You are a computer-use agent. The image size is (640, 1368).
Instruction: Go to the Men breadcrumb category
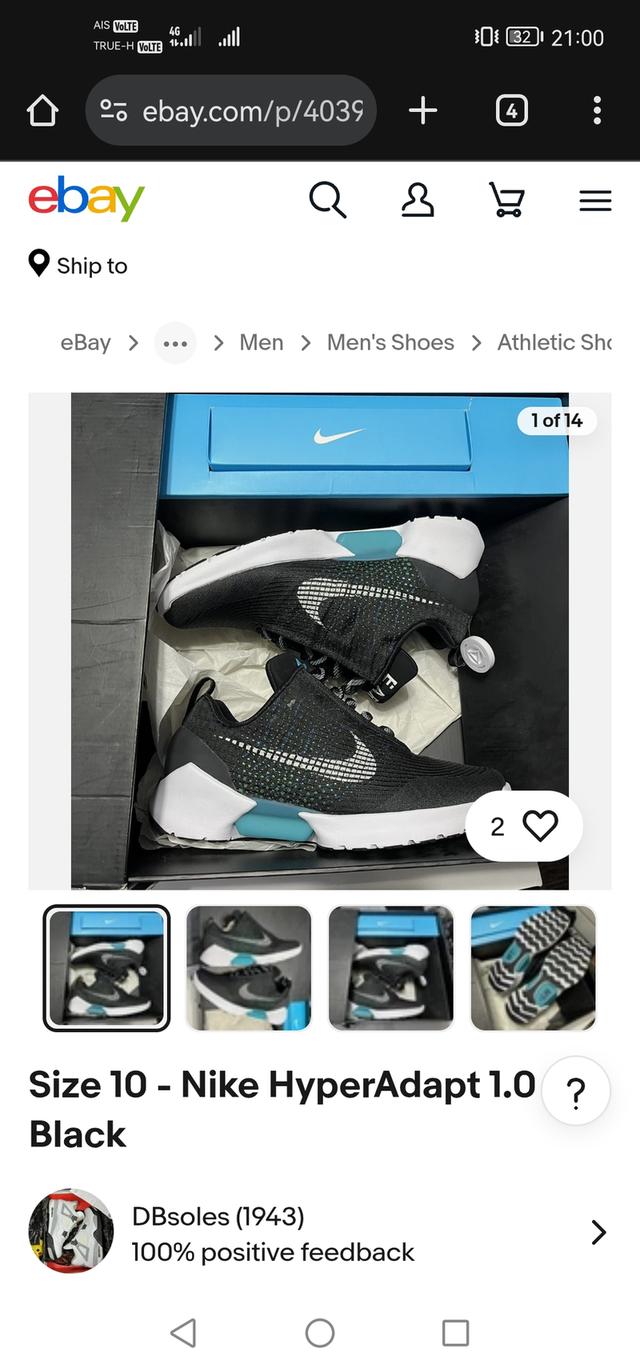click(x=261, y=342)
